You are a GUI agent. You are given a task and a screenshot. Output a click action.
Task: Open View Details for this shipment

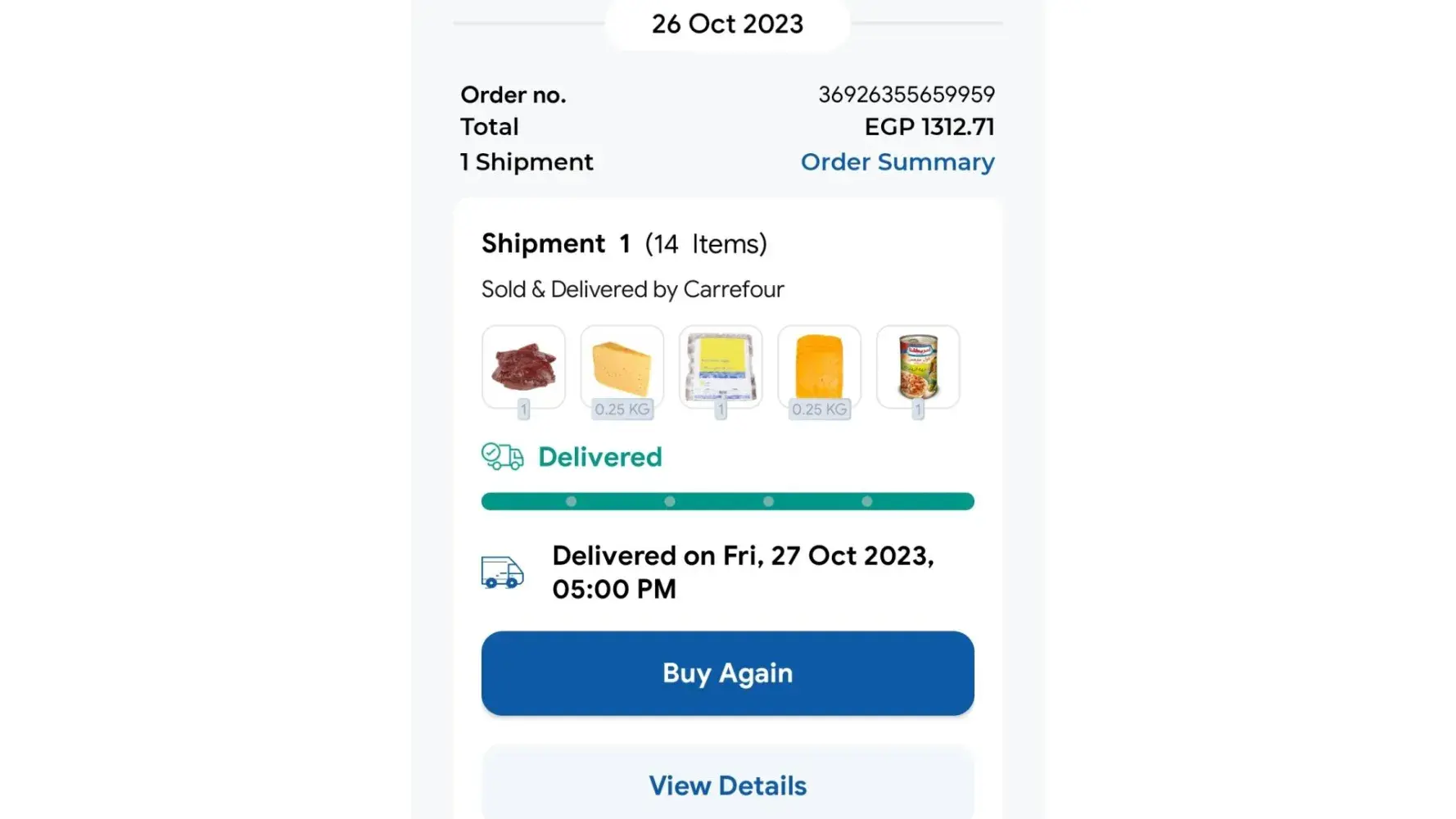727,785
